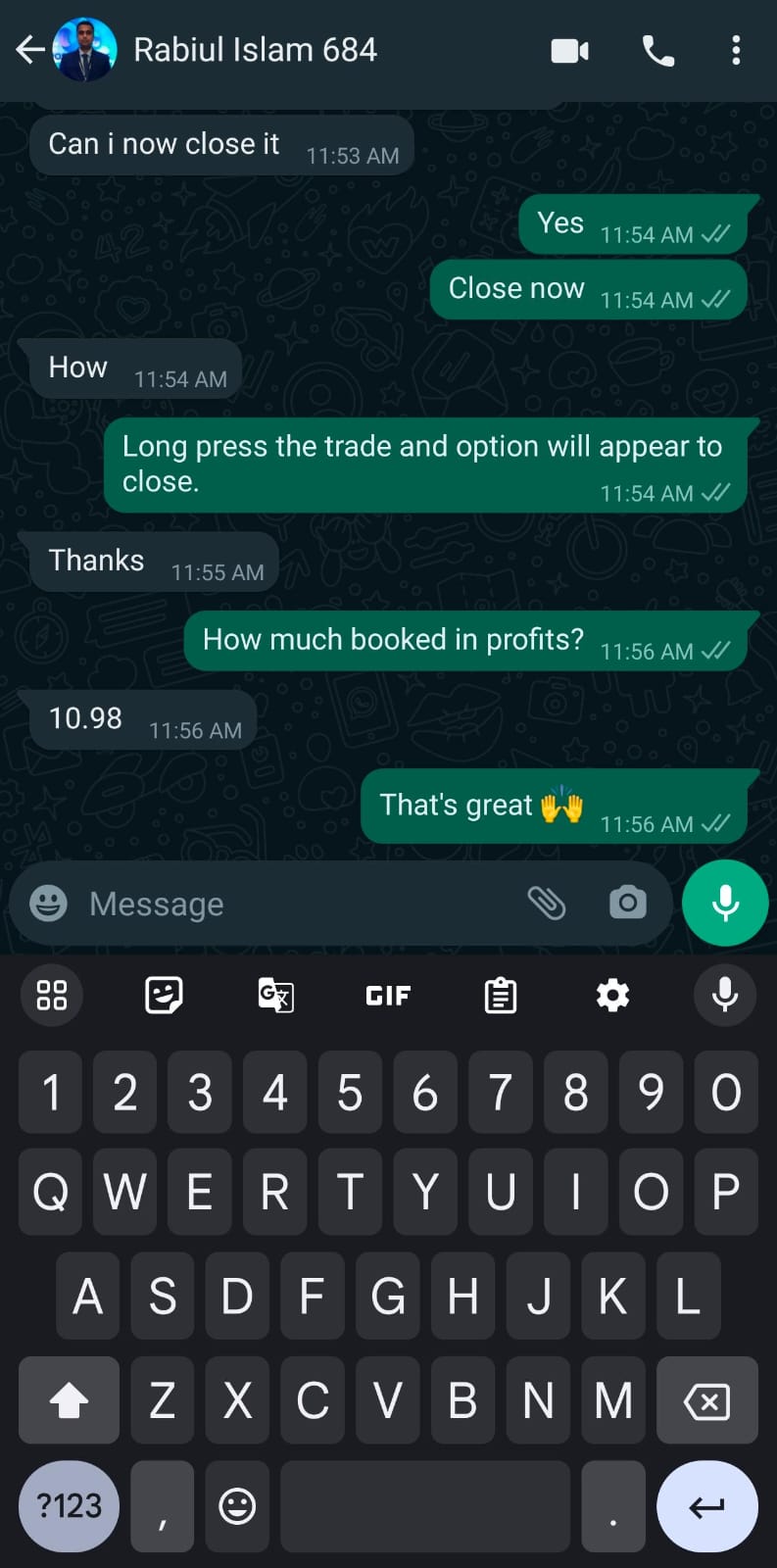Open the keyboard sticker panel
Image resolution: width=777 pixels, height=1568 pixels.
coord(163,996)
